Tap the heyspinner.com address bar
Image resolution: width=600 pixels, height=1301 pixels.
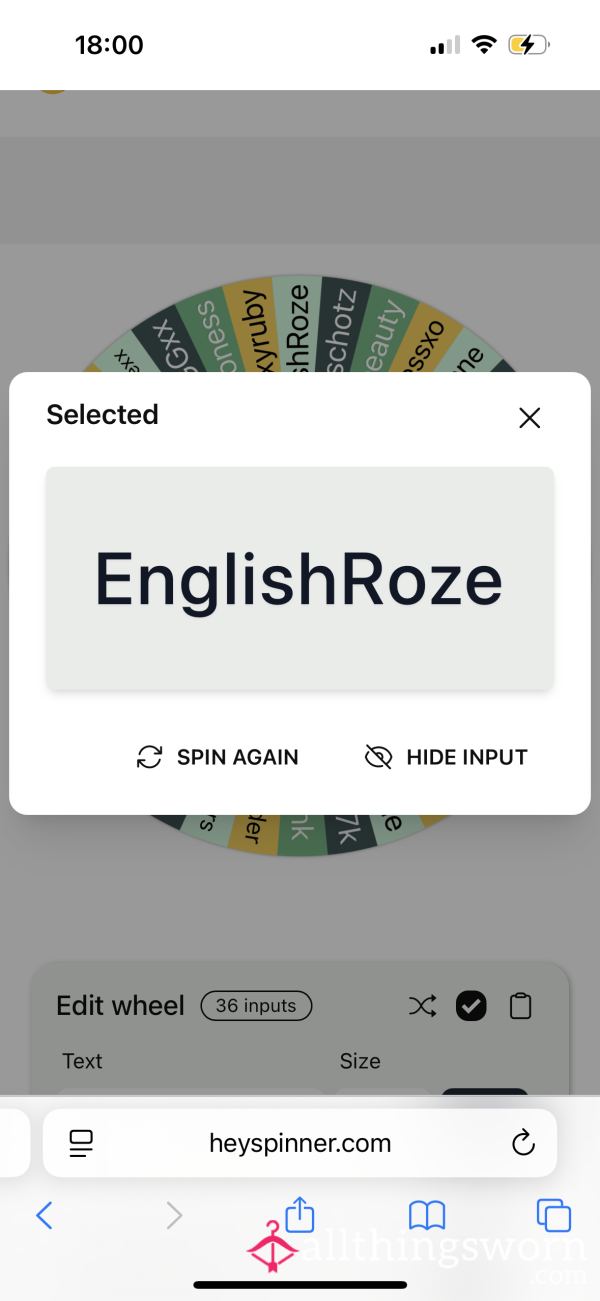(300, 1143)
